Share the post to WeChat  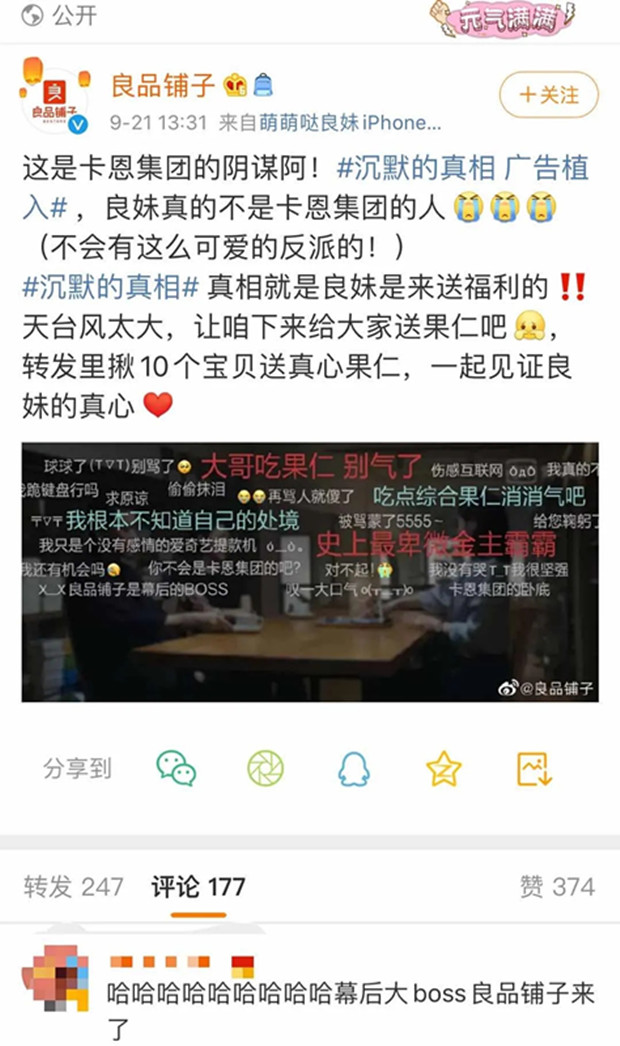[x=176, y=768]
